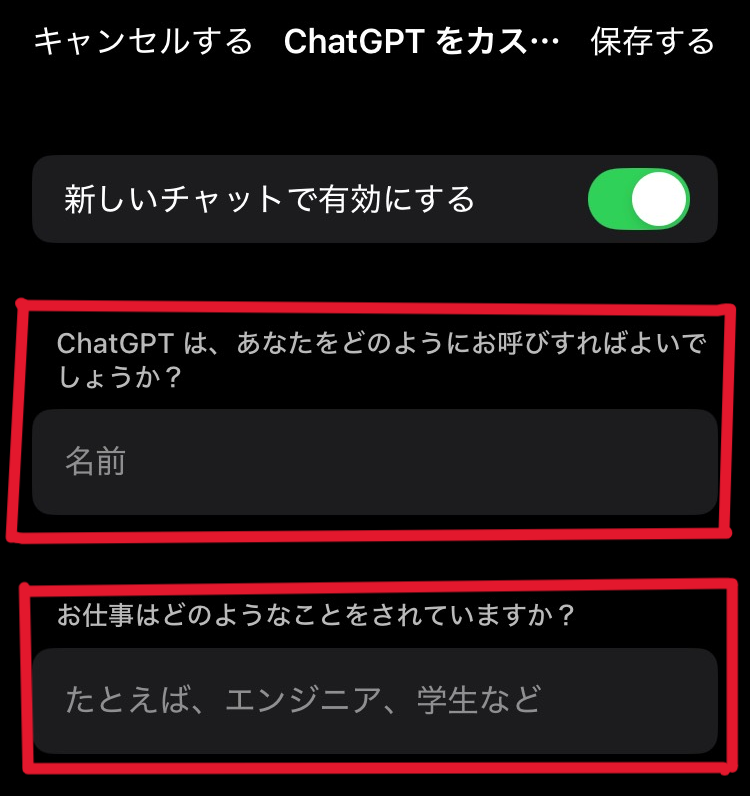The height and width of the screenshot is (796, 750).
Task: Focus the 名前 text field
Action: tap(375, 462)
